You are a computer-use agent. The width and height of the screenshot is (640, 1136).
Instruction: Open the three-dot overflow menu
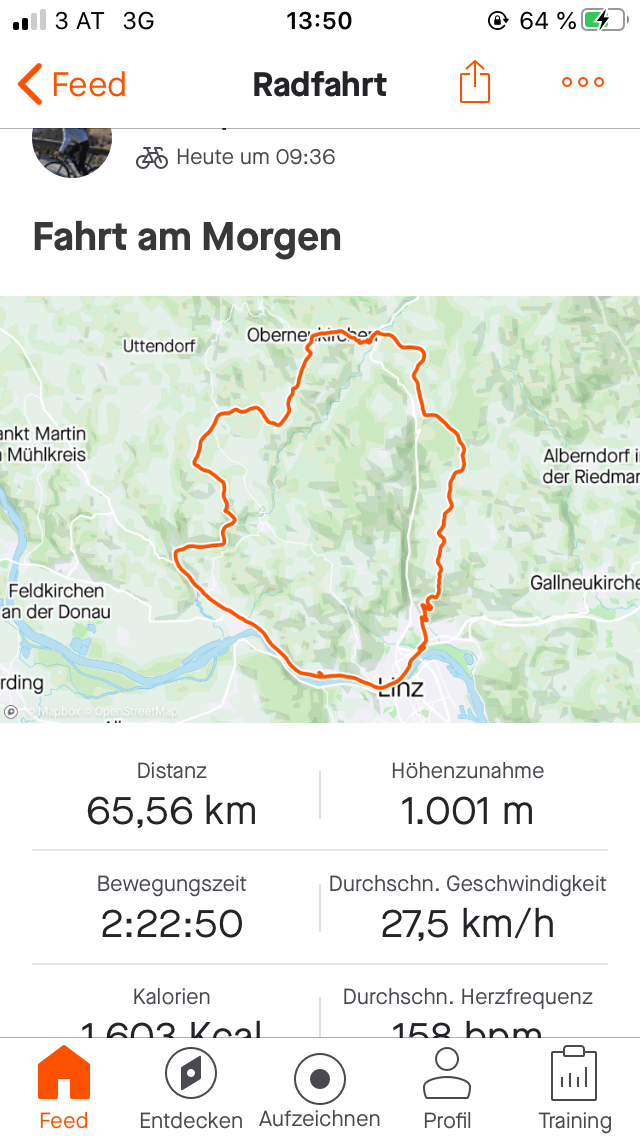coord(583,82)
